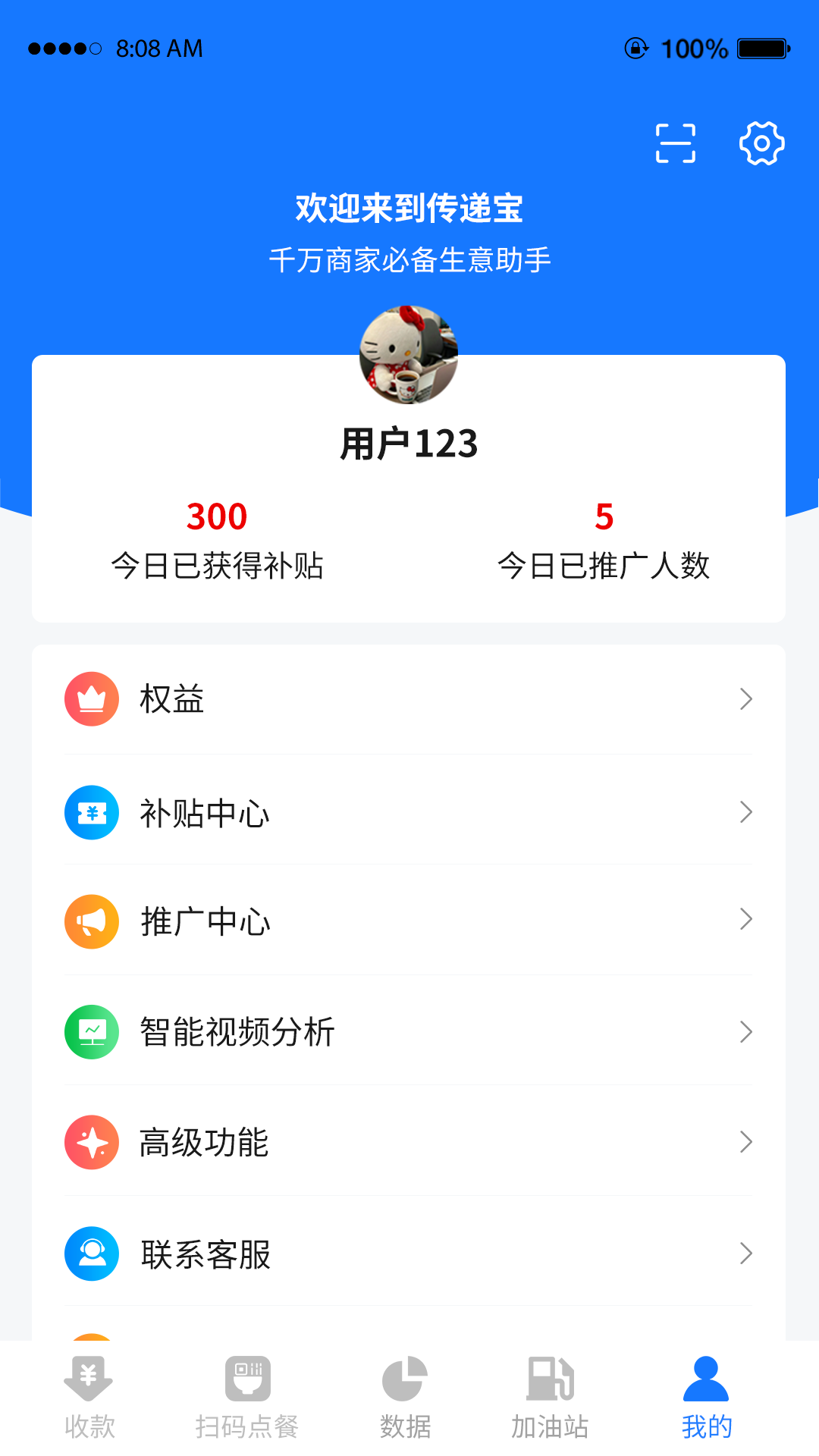The width and height of the screenshot is (819, 1456).
Task: Click the monitor icon beside 智能视频分析
Action: pos(91,1031)
